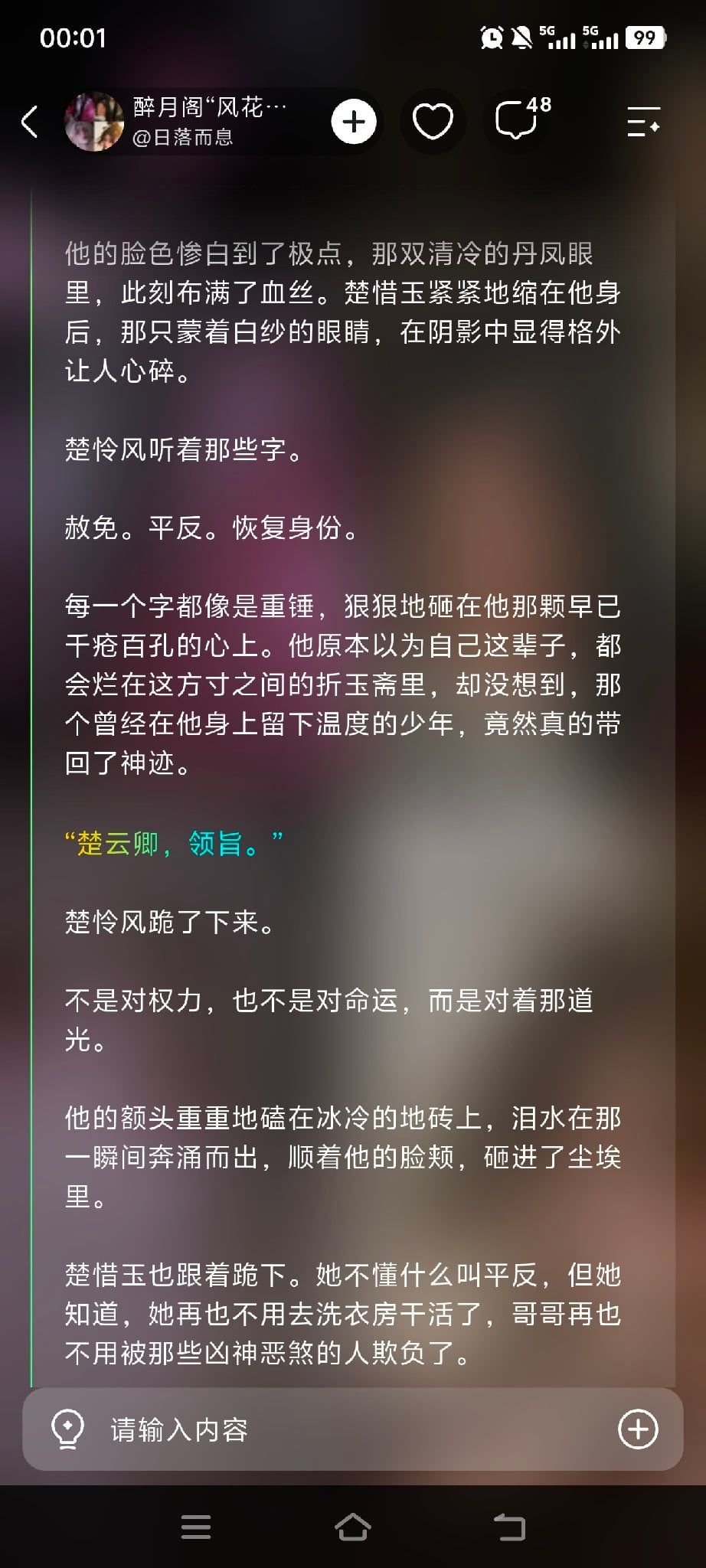Go to the system home screen
706x1568 pixels.
click(x=353, y=1527)
